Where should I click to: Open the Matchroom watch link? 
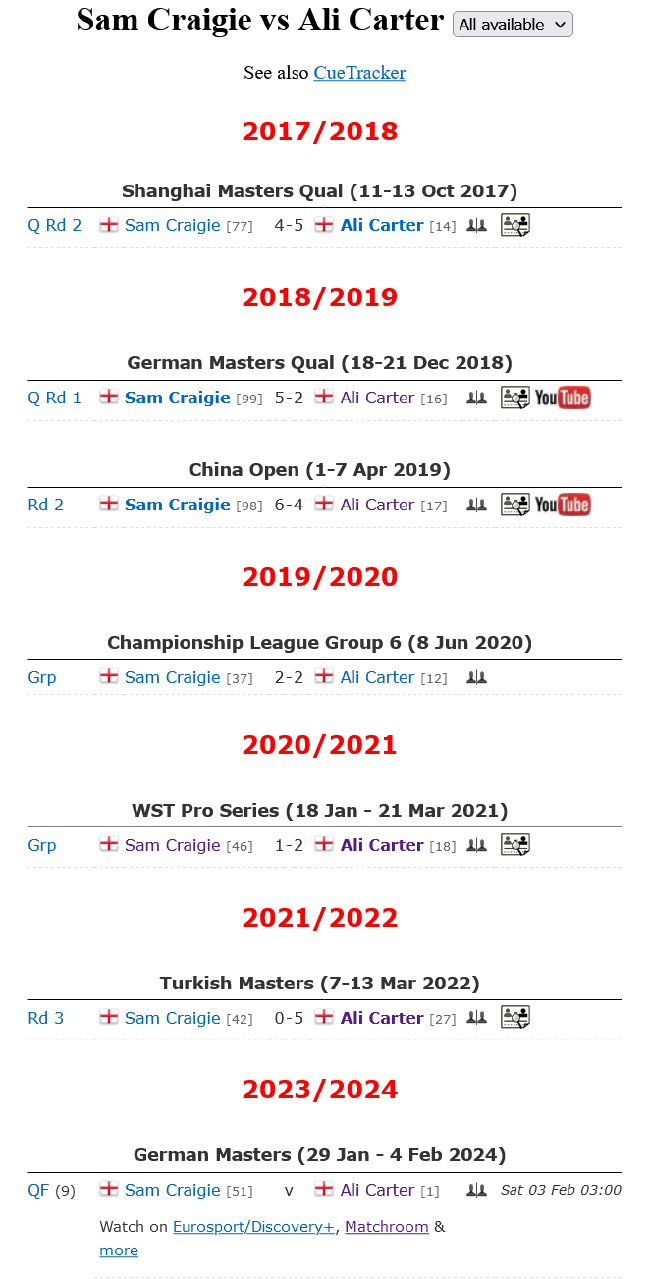(x=387, y=1227)
